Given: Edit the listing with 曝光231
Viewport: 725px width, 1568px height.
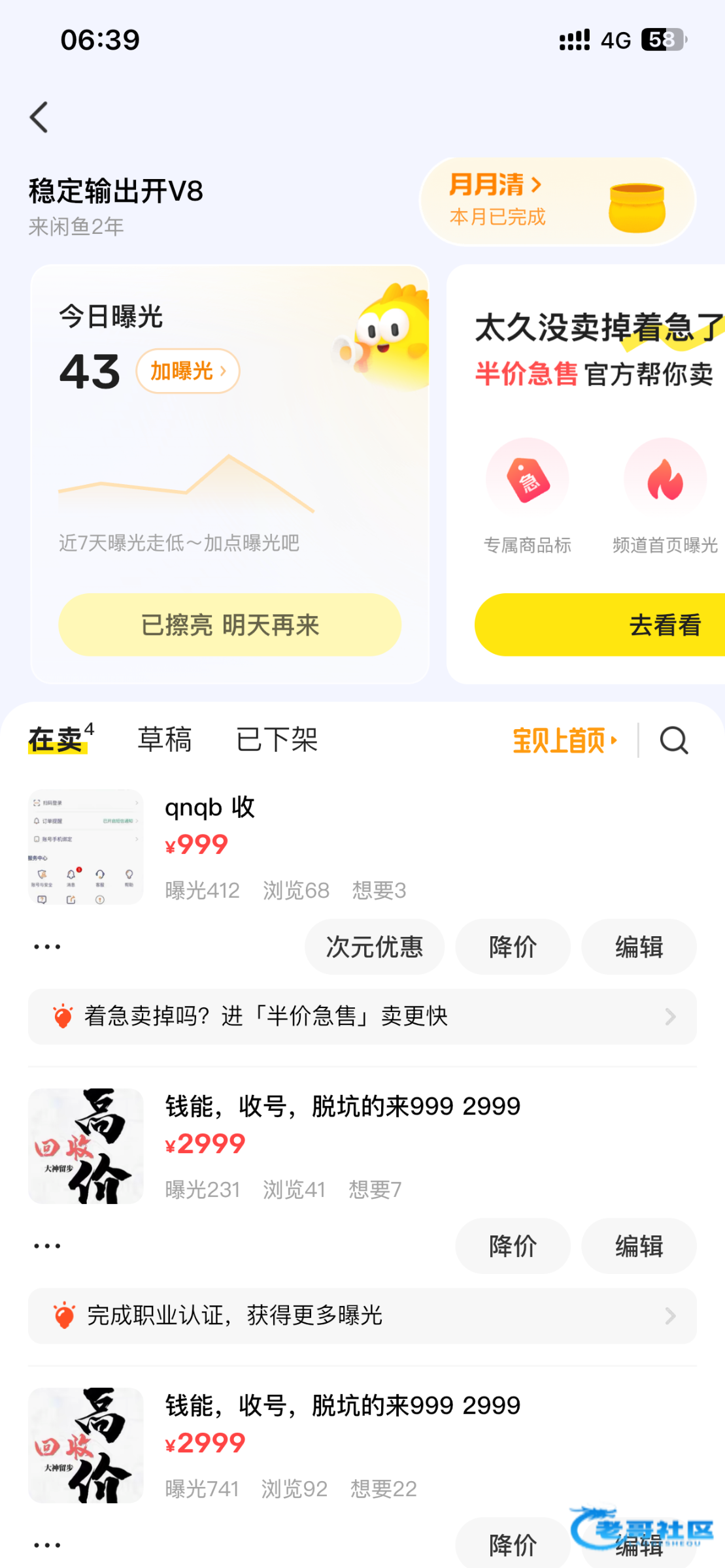Looking at the screenshot, I should coord(639,1246).
